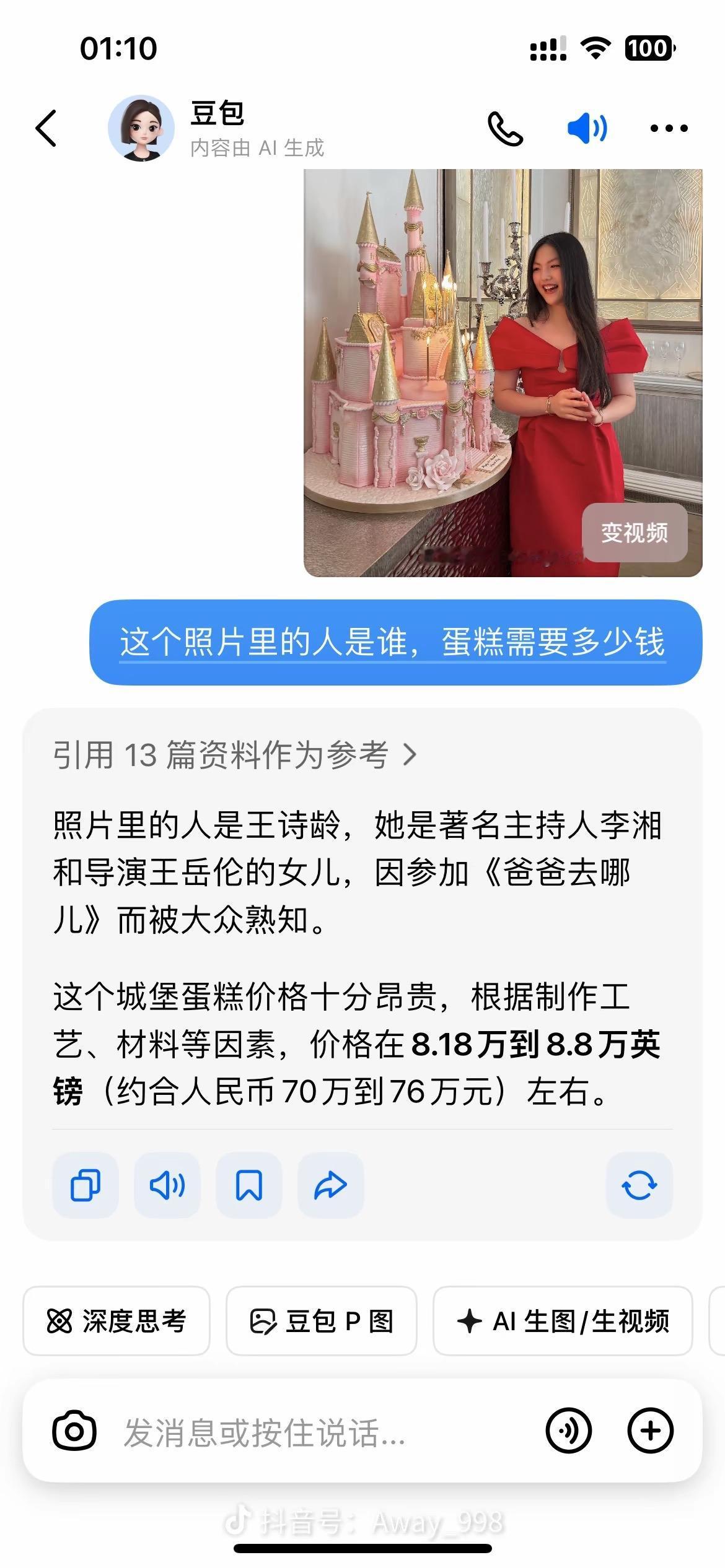Open 豆包's avatar profile
The image size is (725, 1568).
point(141,128)
